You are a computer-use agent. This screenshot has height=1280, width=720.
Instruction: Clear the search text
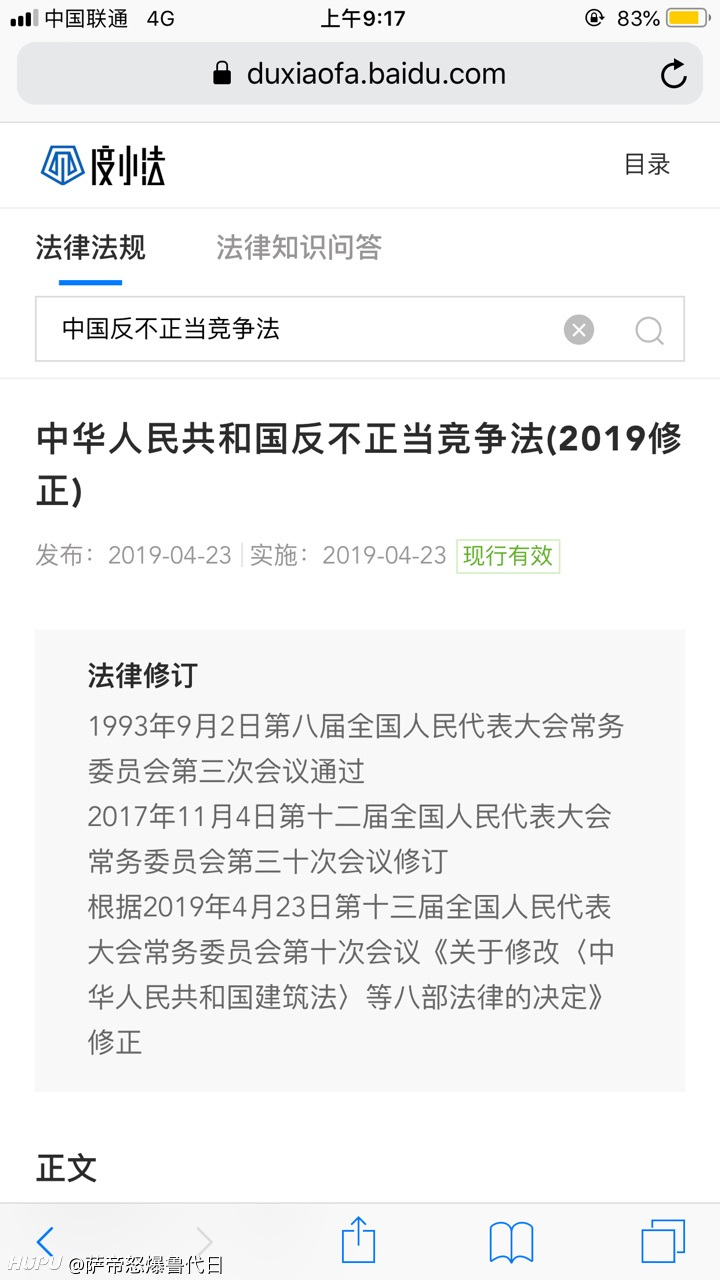pos(579,329)
